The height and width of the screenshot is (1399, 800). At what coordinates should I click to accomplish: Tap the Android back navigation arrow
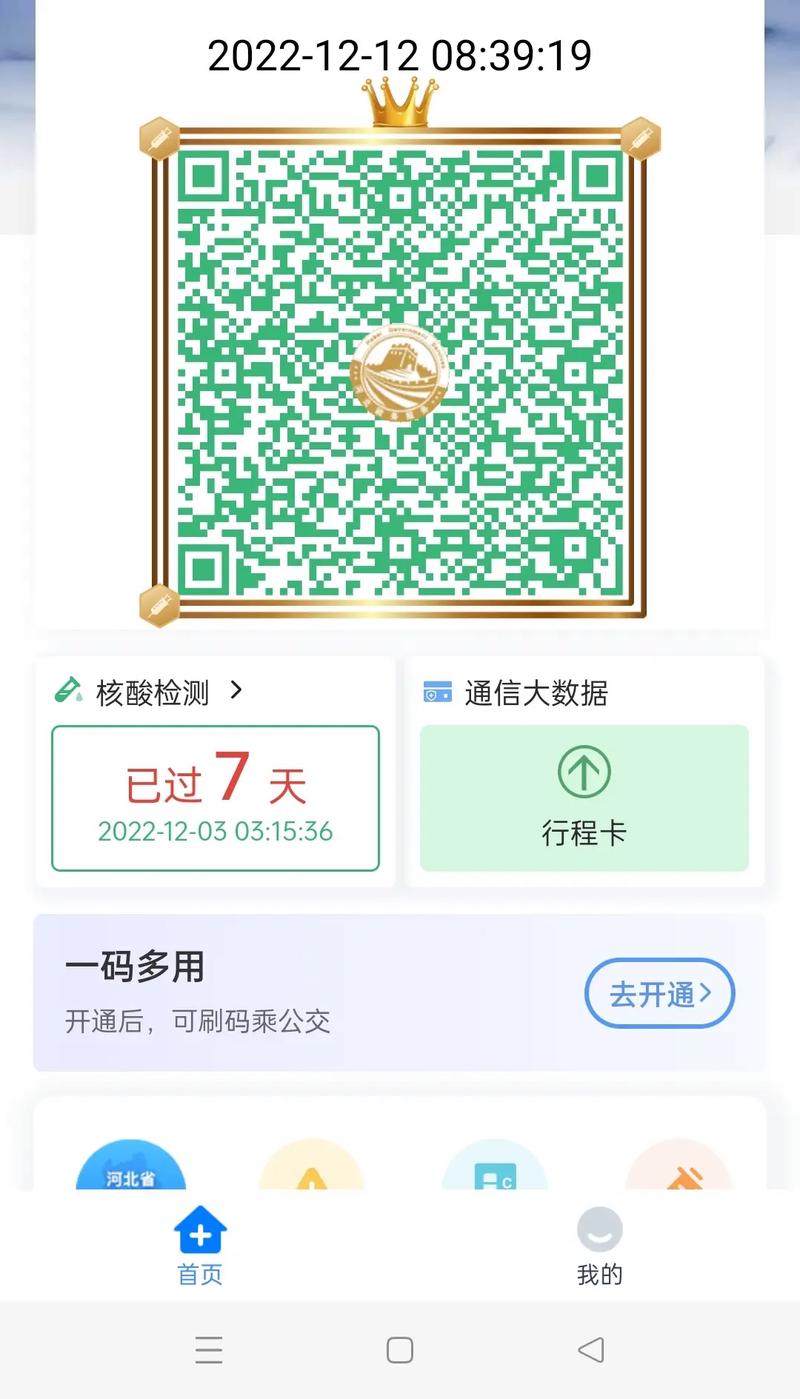tap(591, 1350)
